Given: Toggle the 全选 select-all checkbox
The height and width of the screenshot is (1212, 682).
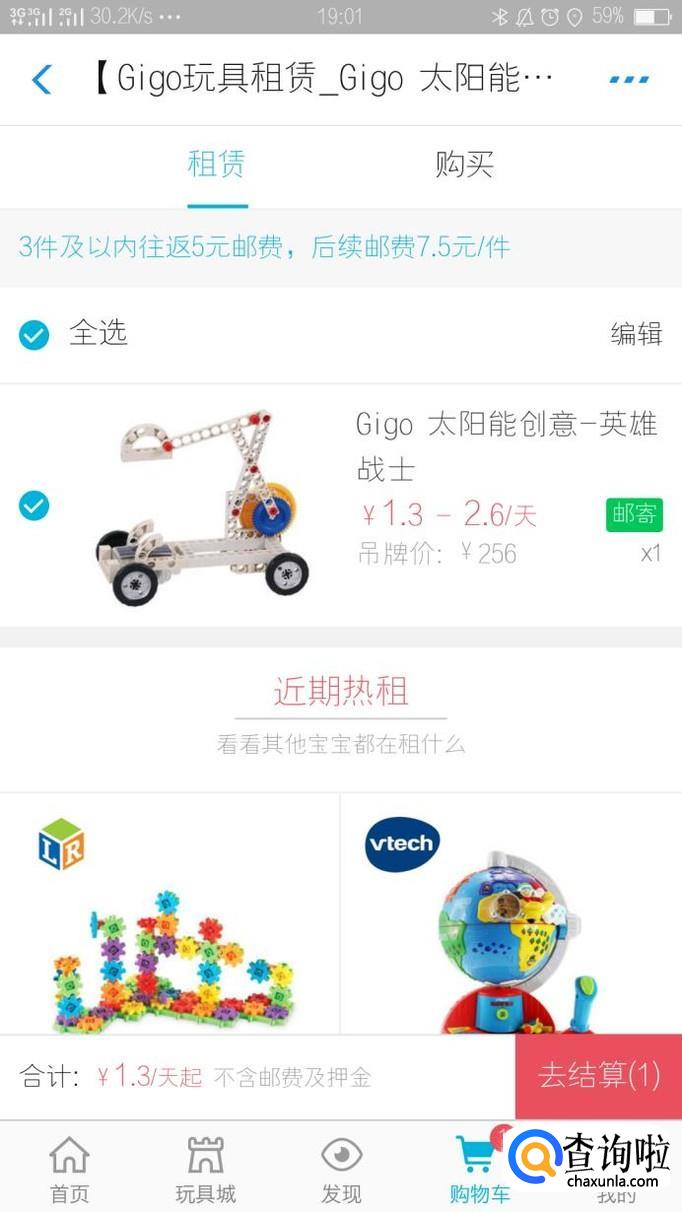Looking at the screenshot, I should point(34,335).
